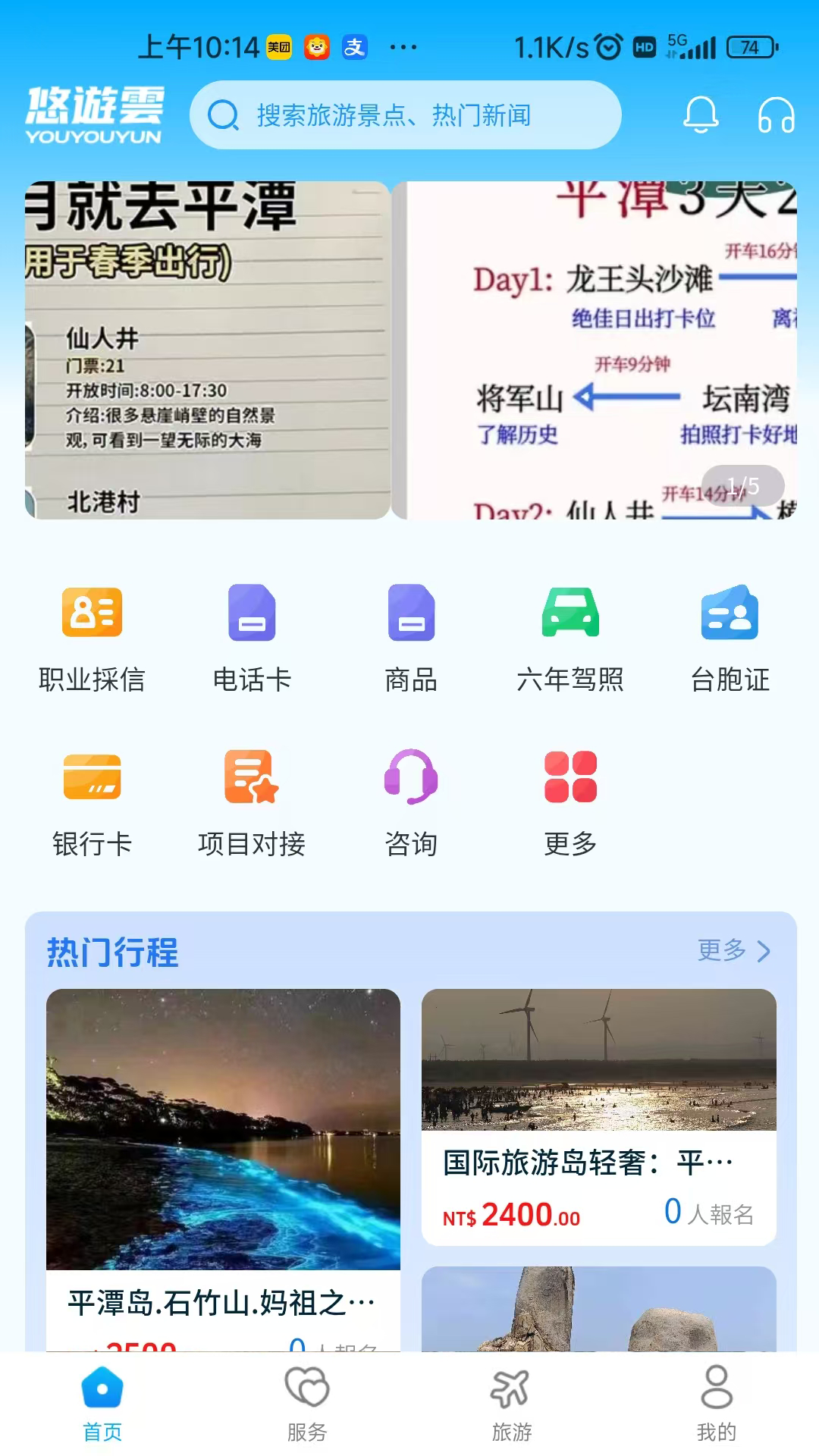Screen dimensions: 819x1456
Task: Tap the 1/5 carousel page indicator
Action: [744, 486]
